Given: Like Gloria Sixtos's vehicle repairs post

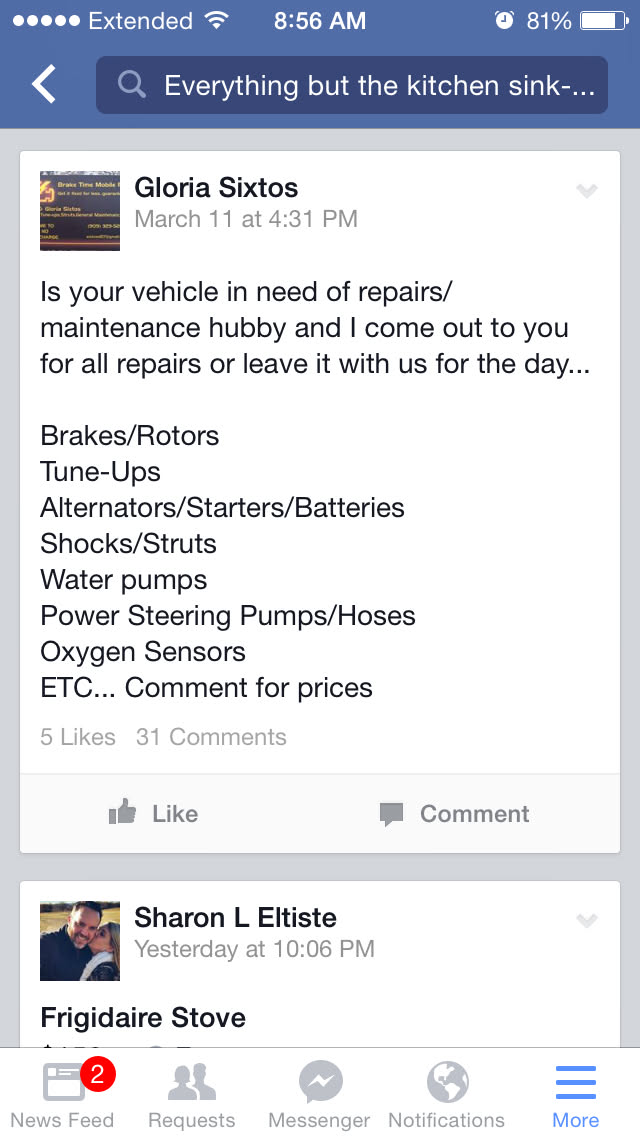Looking at the screenshot, I should coord(153,814).
